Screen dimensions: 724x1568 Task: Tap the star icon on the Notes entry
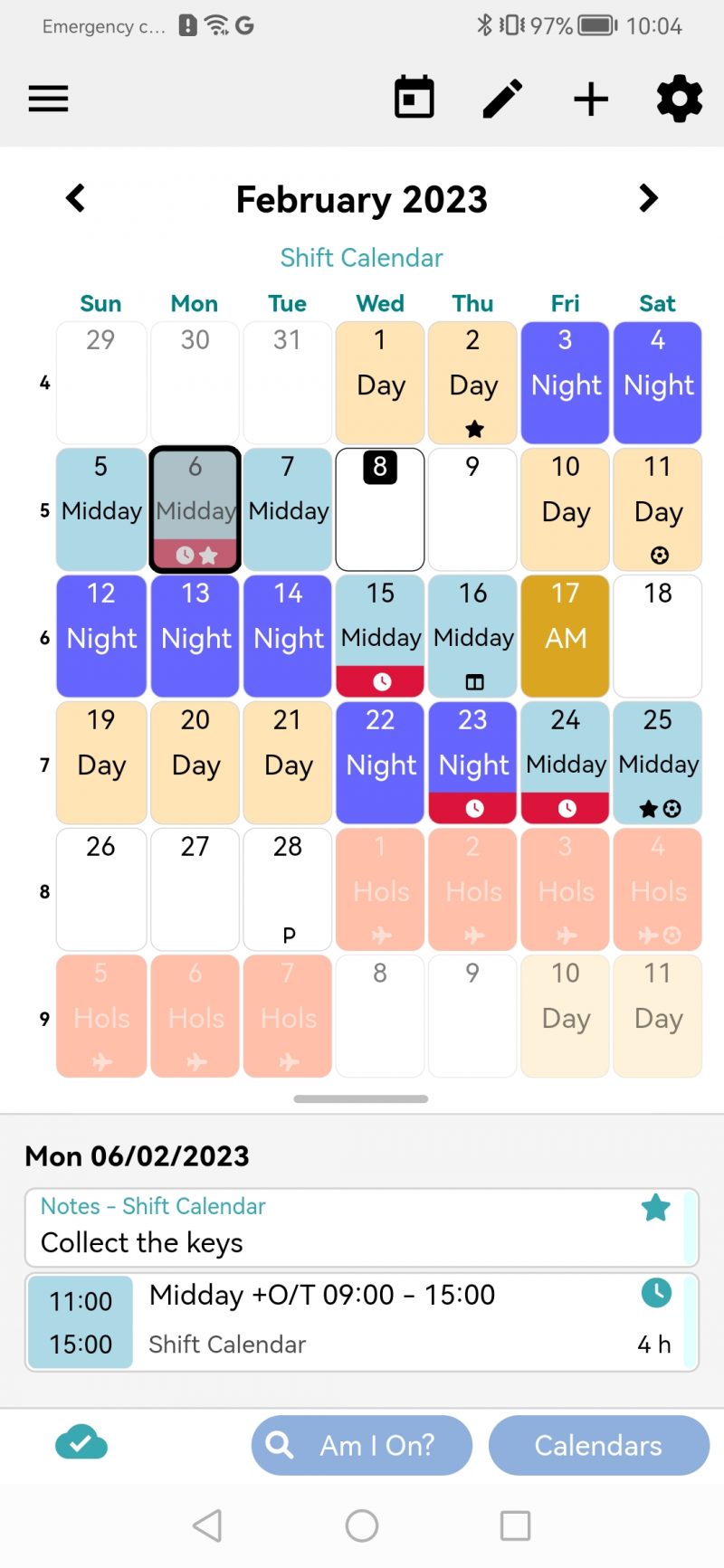[x=655, y=1207]
